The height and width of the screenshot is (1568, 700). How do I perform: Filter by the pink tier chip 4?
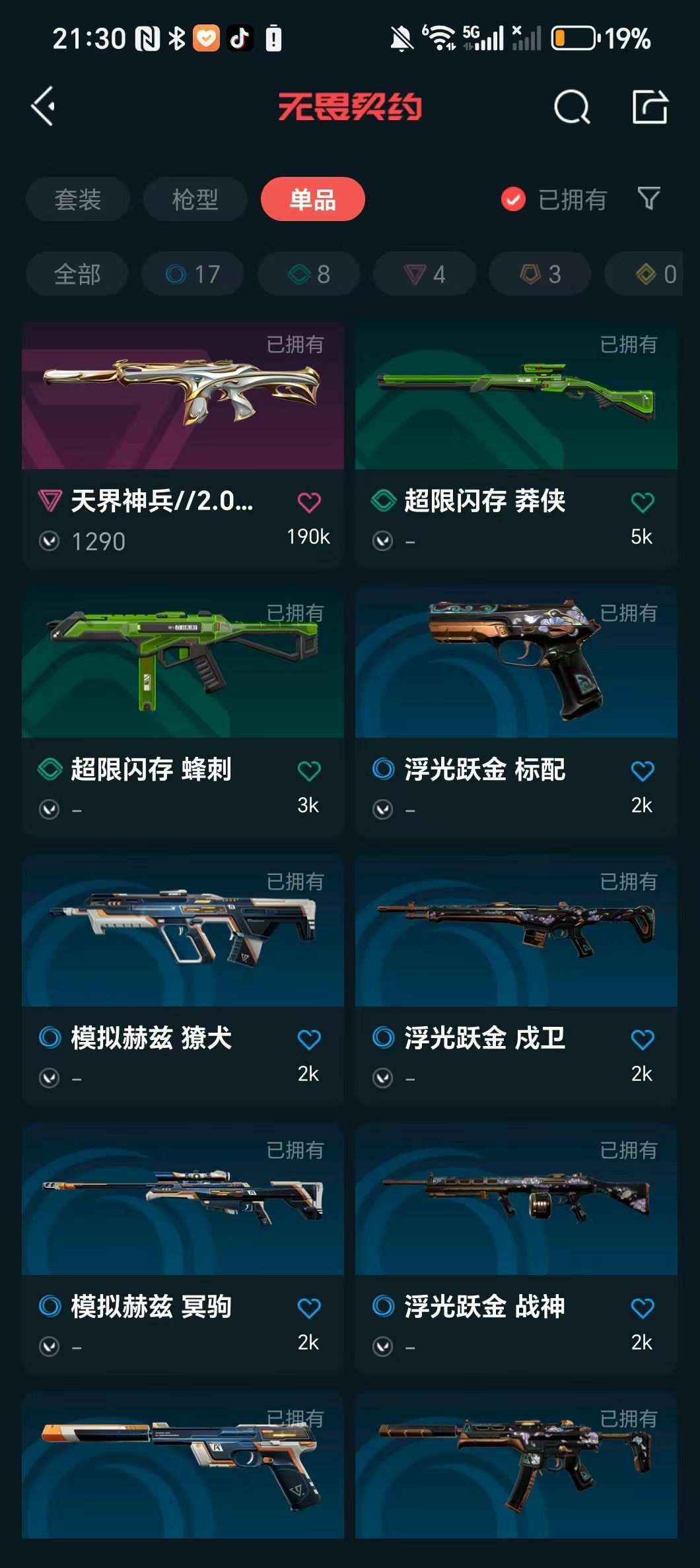(x=424, y=274)
